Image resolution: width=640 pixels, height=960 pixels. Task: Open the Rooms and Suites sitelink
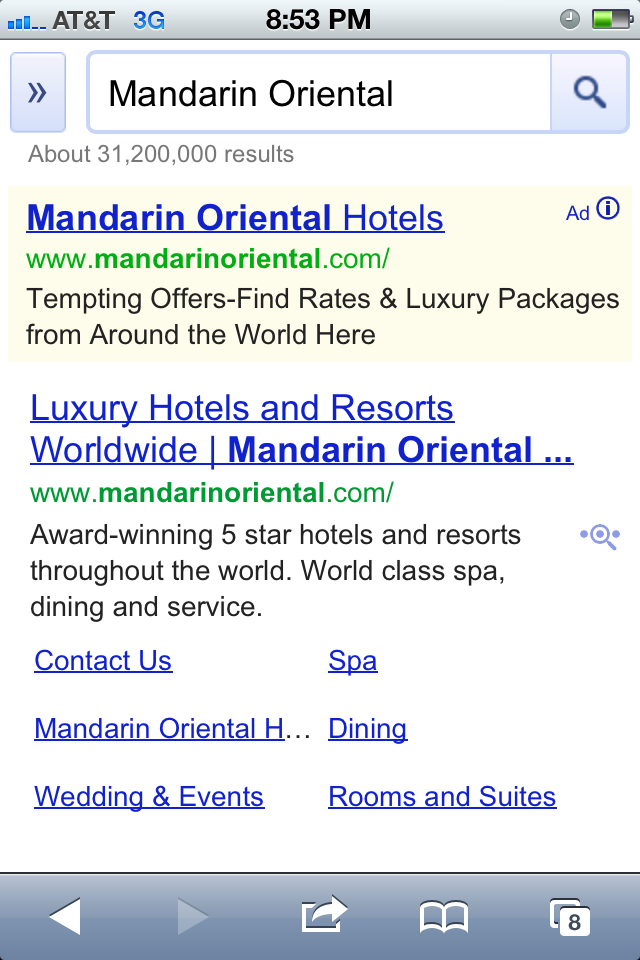pyautogui.click(x=442, y=797)
